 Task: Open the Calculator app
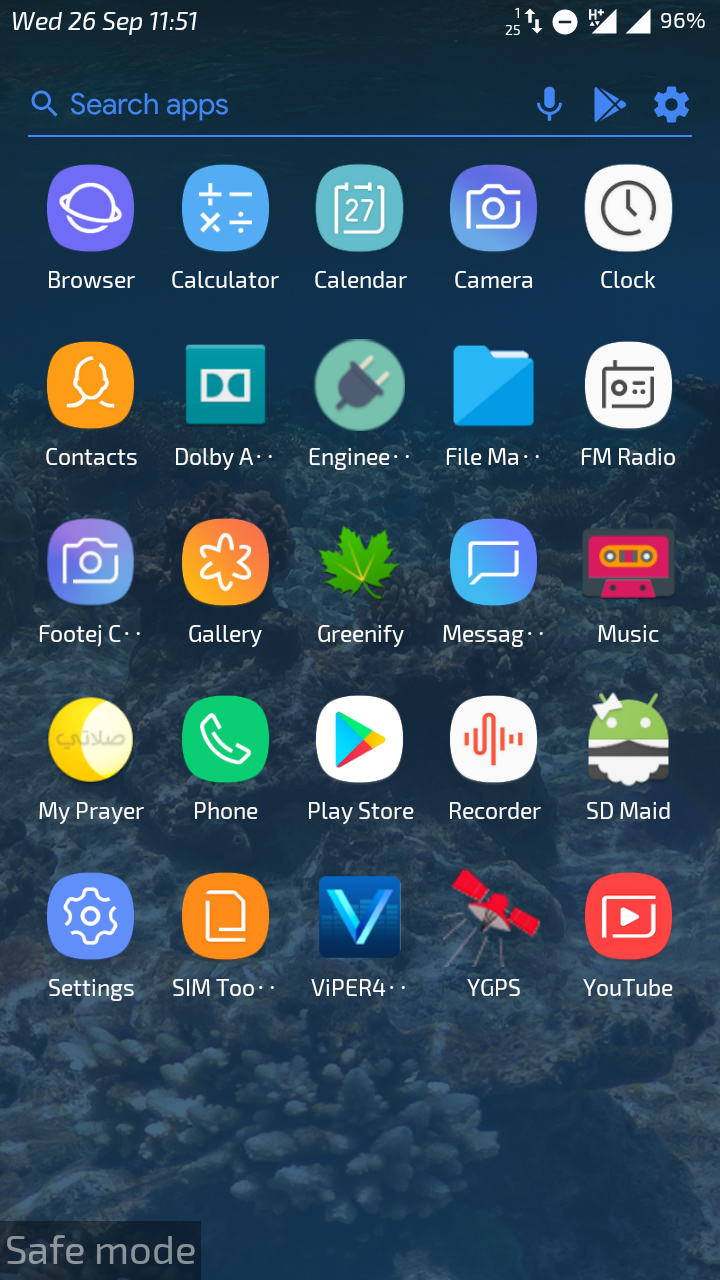[225, 209]
